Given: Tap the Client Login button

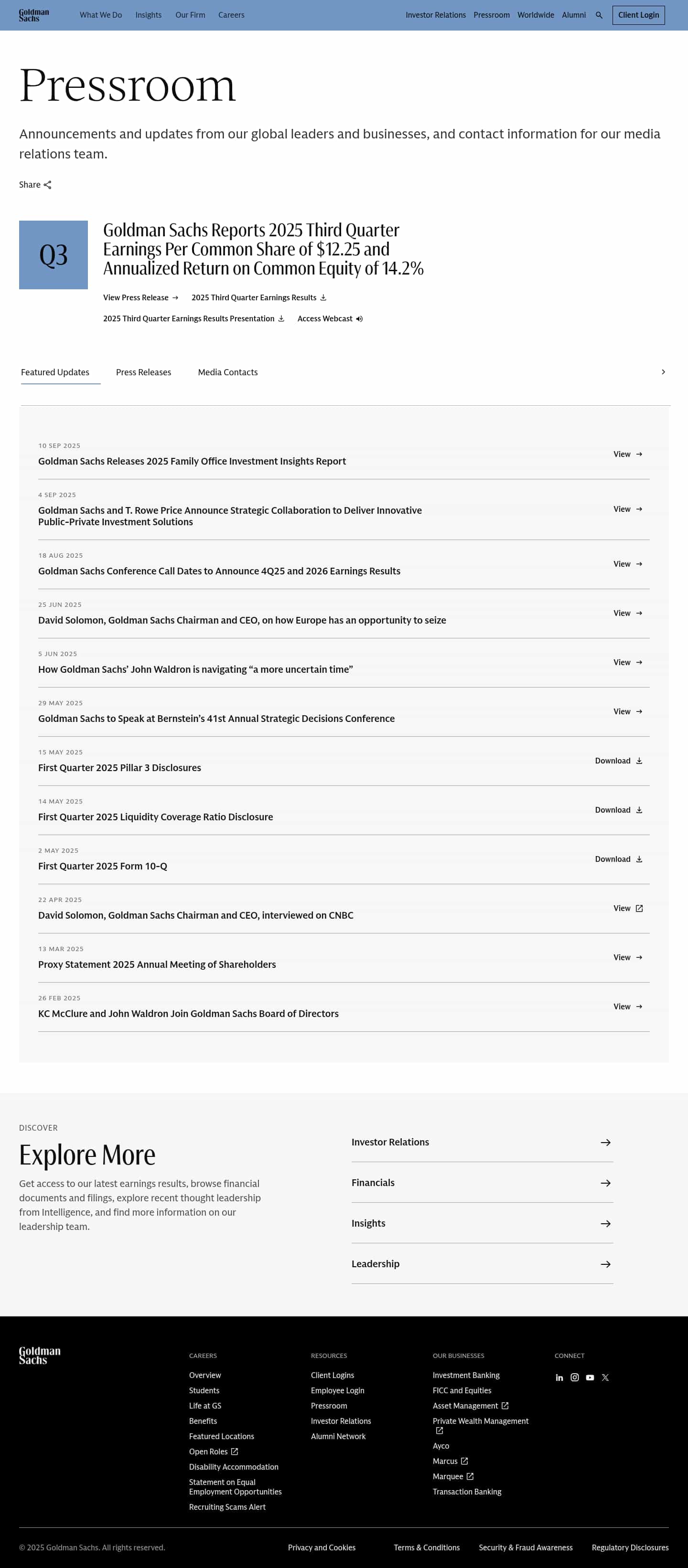Looking at the screenshot, I should coord(638,15).
